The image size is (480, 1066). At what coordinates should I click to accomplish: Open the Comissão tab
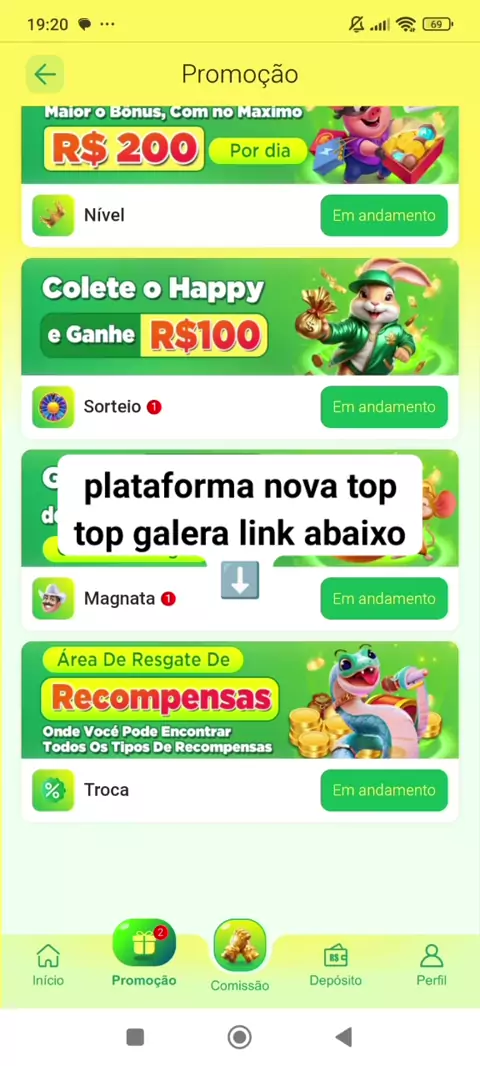click(x=239, y=956)
